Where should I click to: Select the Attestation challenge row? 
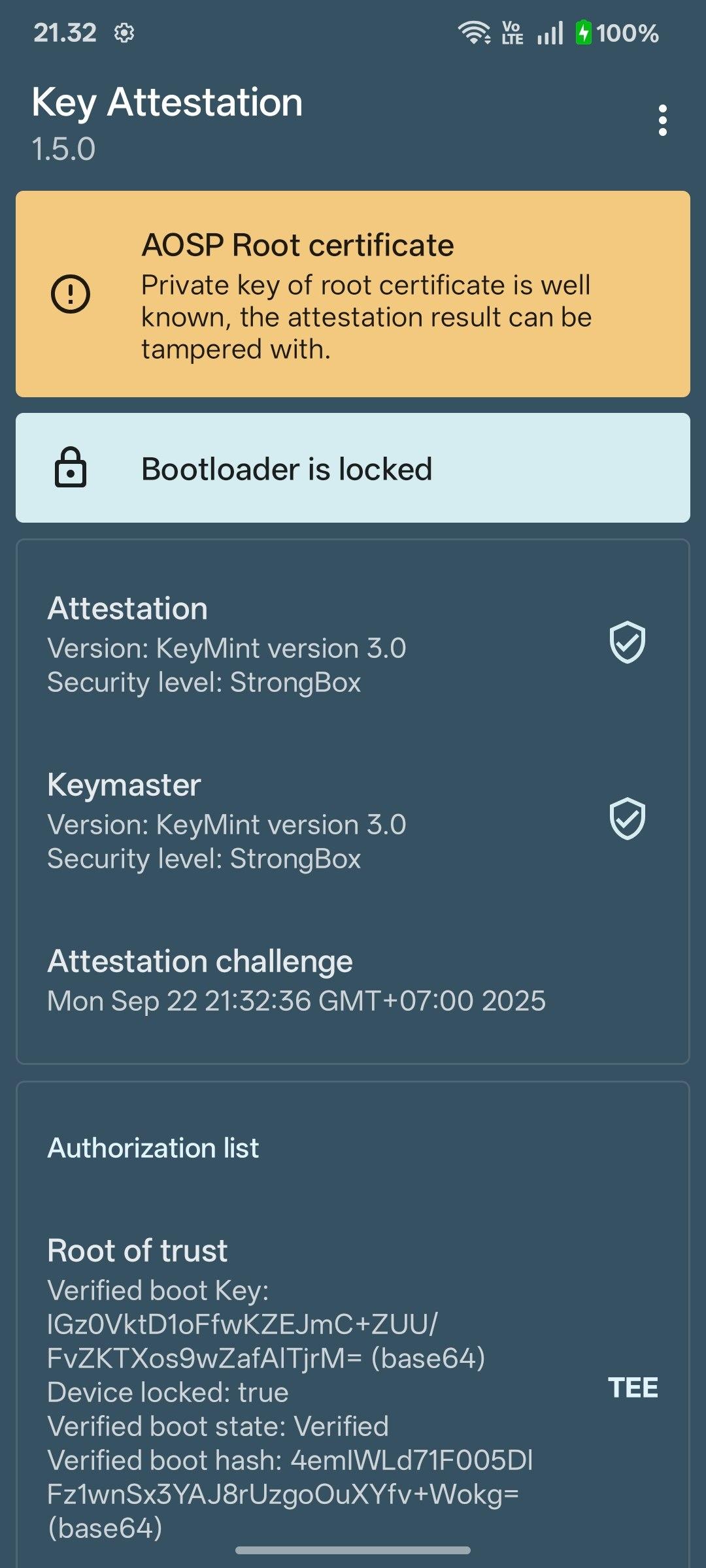click(353, 980)
